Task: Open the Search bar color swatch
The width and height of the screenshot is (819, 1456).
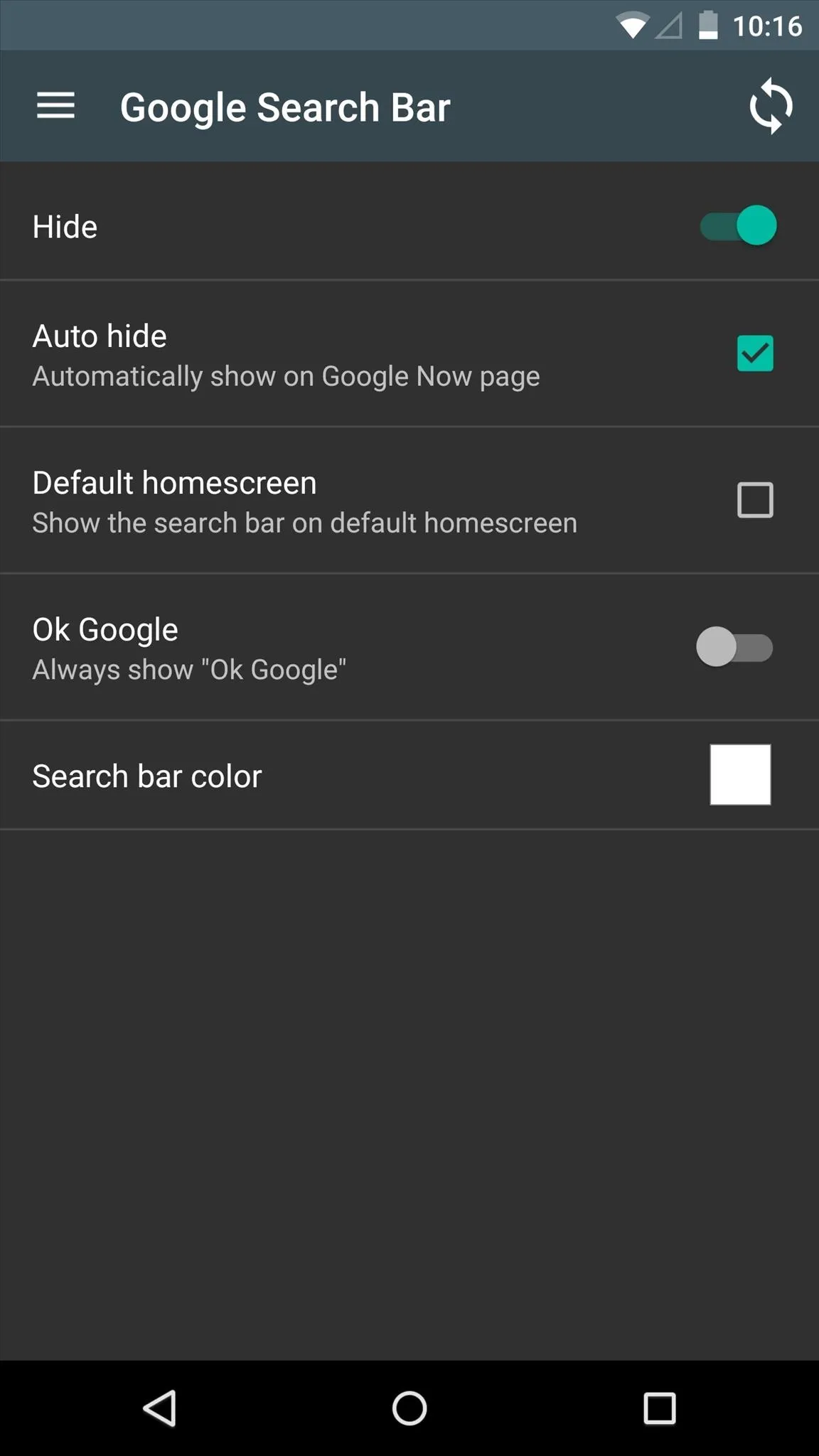Action: pos(740,775)
